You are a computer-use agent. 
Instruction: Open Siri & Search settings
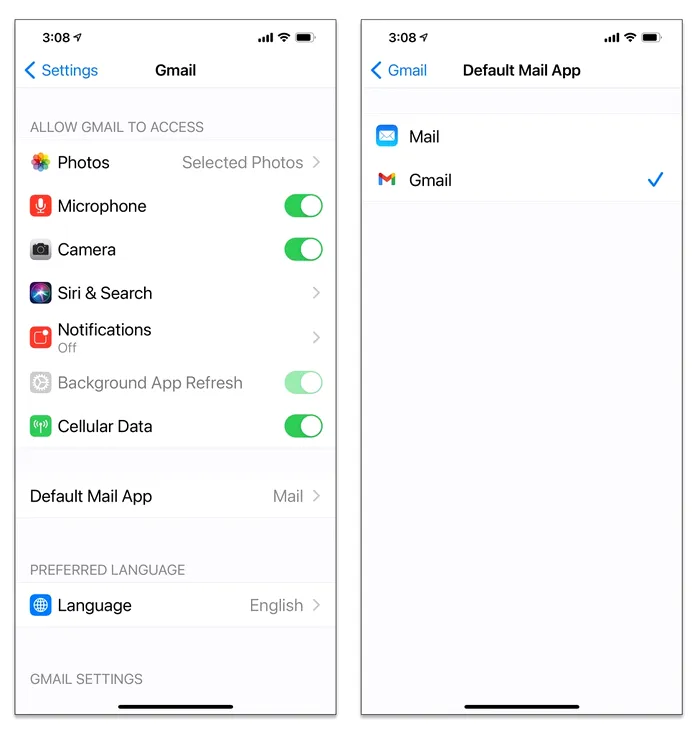click(175, 293)
